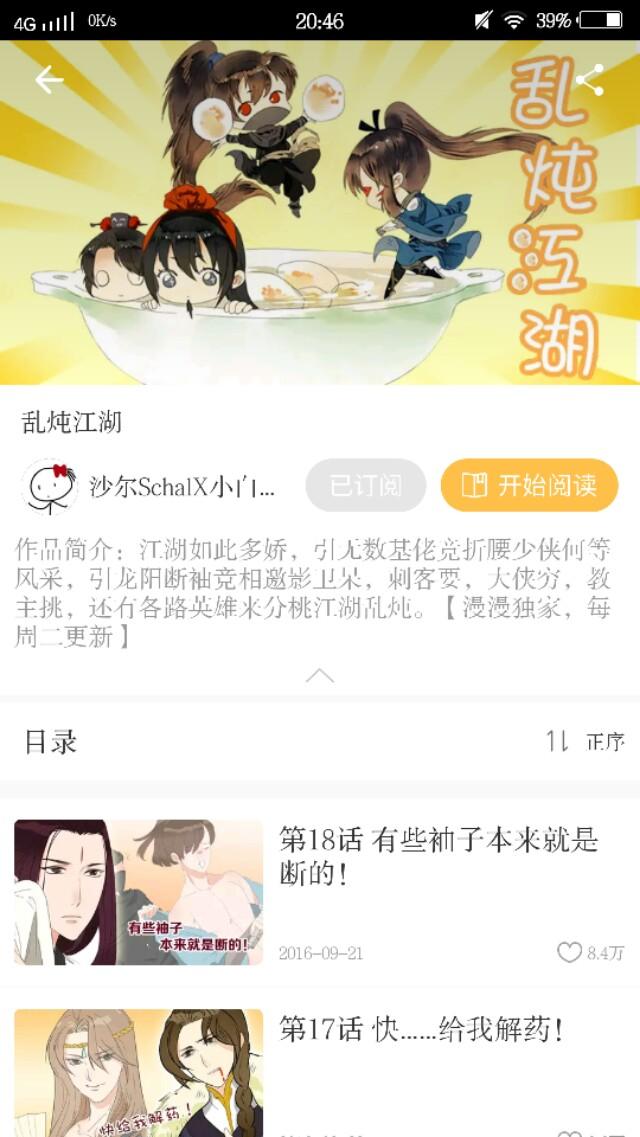
Task: Start reading with 开始阅读 button
Action: pos(529,486)
